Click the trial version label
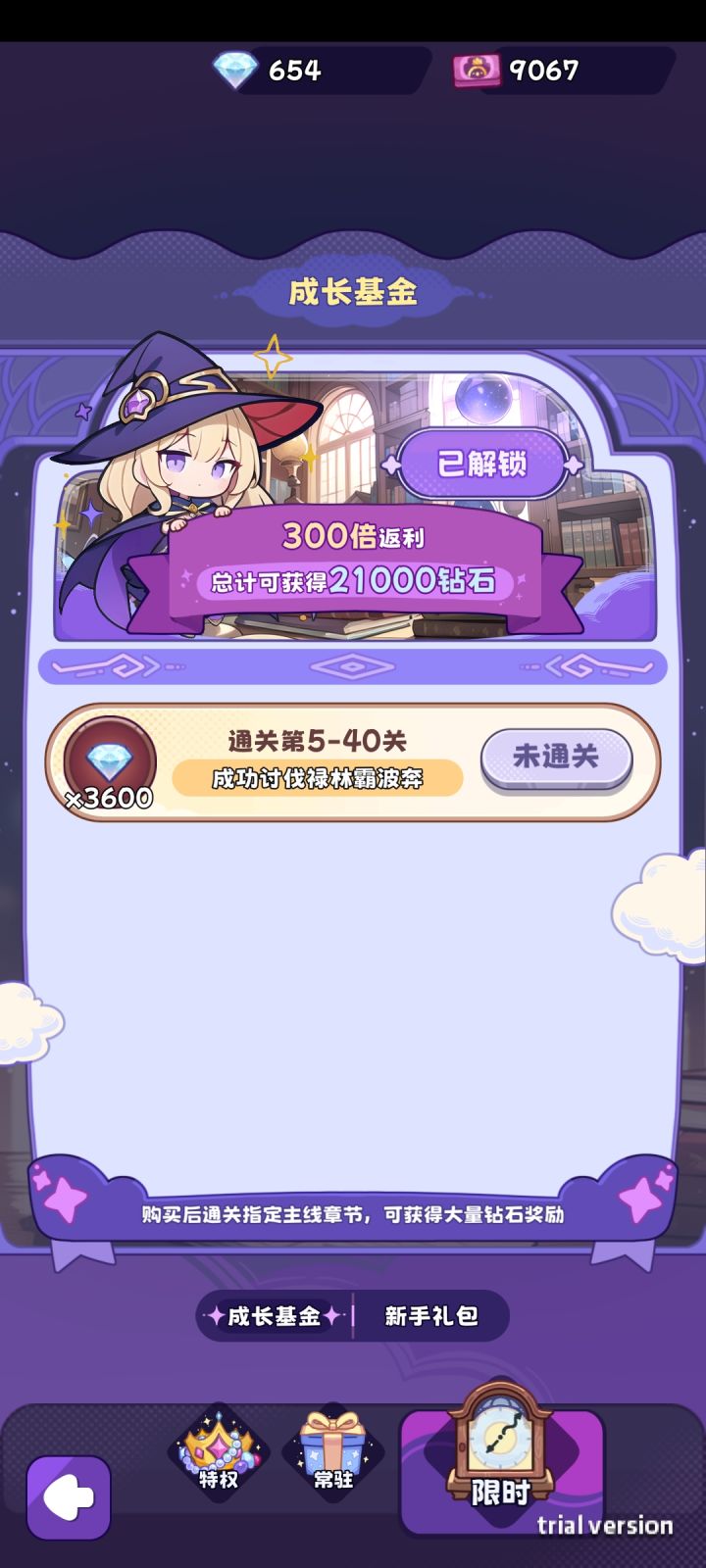Screen dimensions: 706x1568 (604, 1525)
